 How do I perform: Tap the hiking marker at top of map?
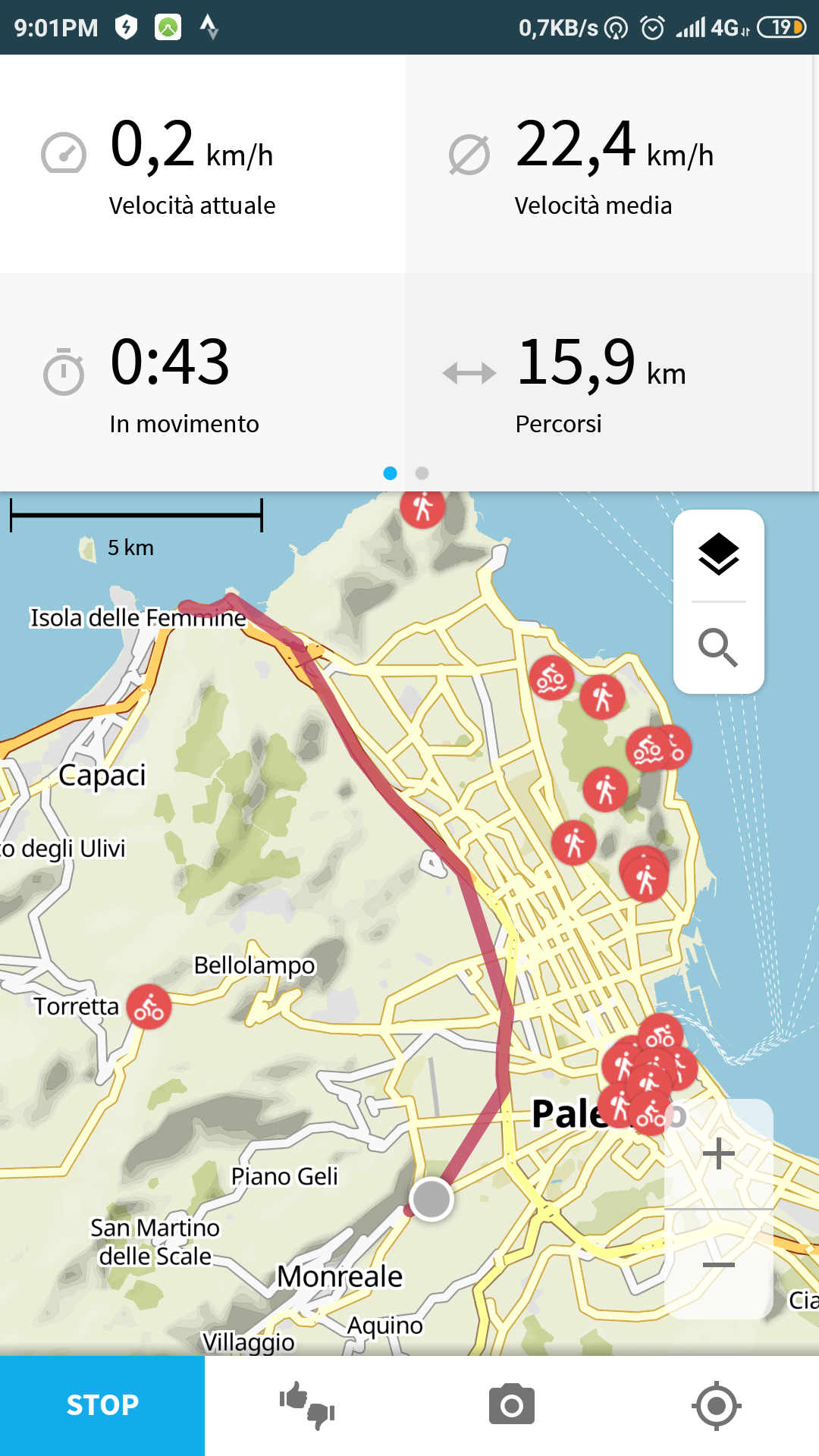[x=422, y=508]
